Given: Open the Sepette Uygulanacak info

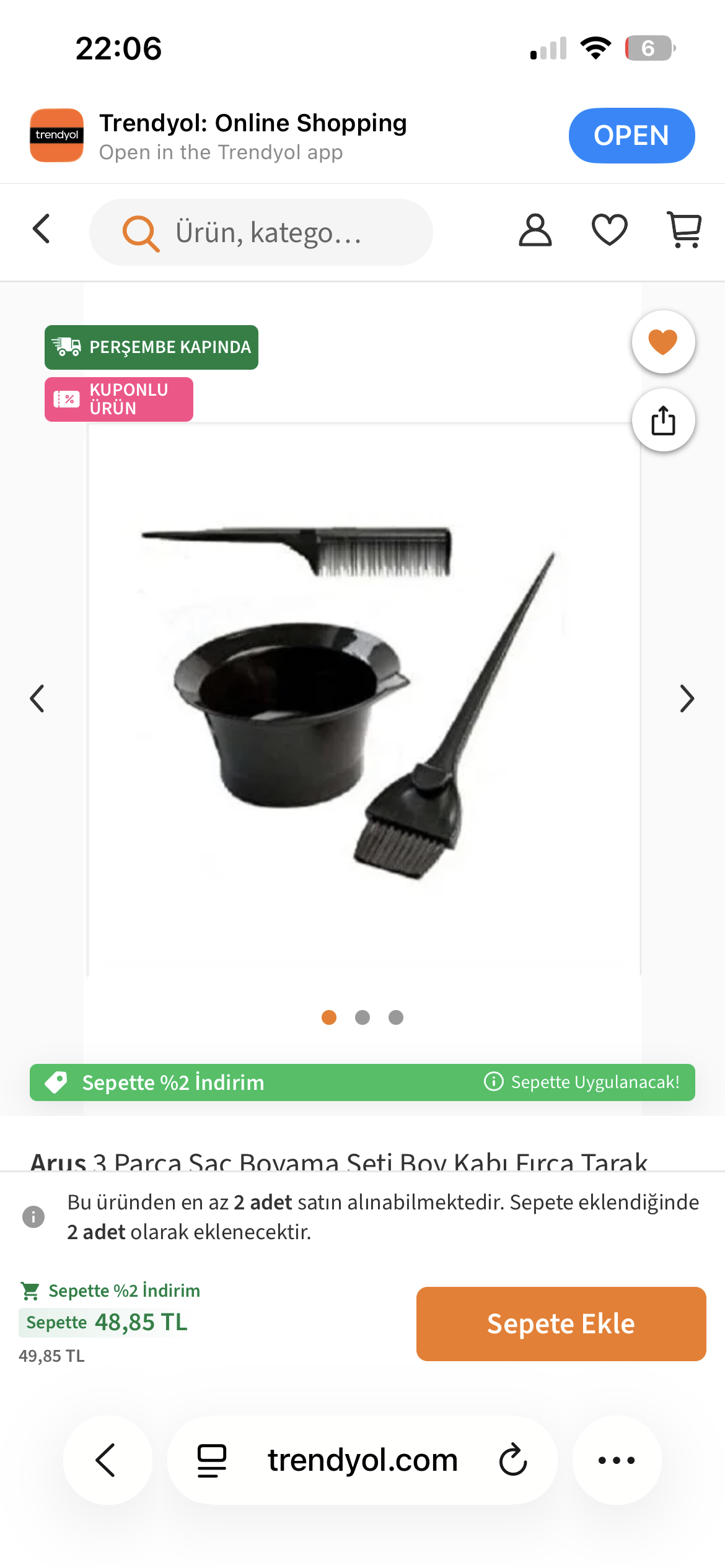Looking at the screenshot, I should click(x=581, y=1082).
